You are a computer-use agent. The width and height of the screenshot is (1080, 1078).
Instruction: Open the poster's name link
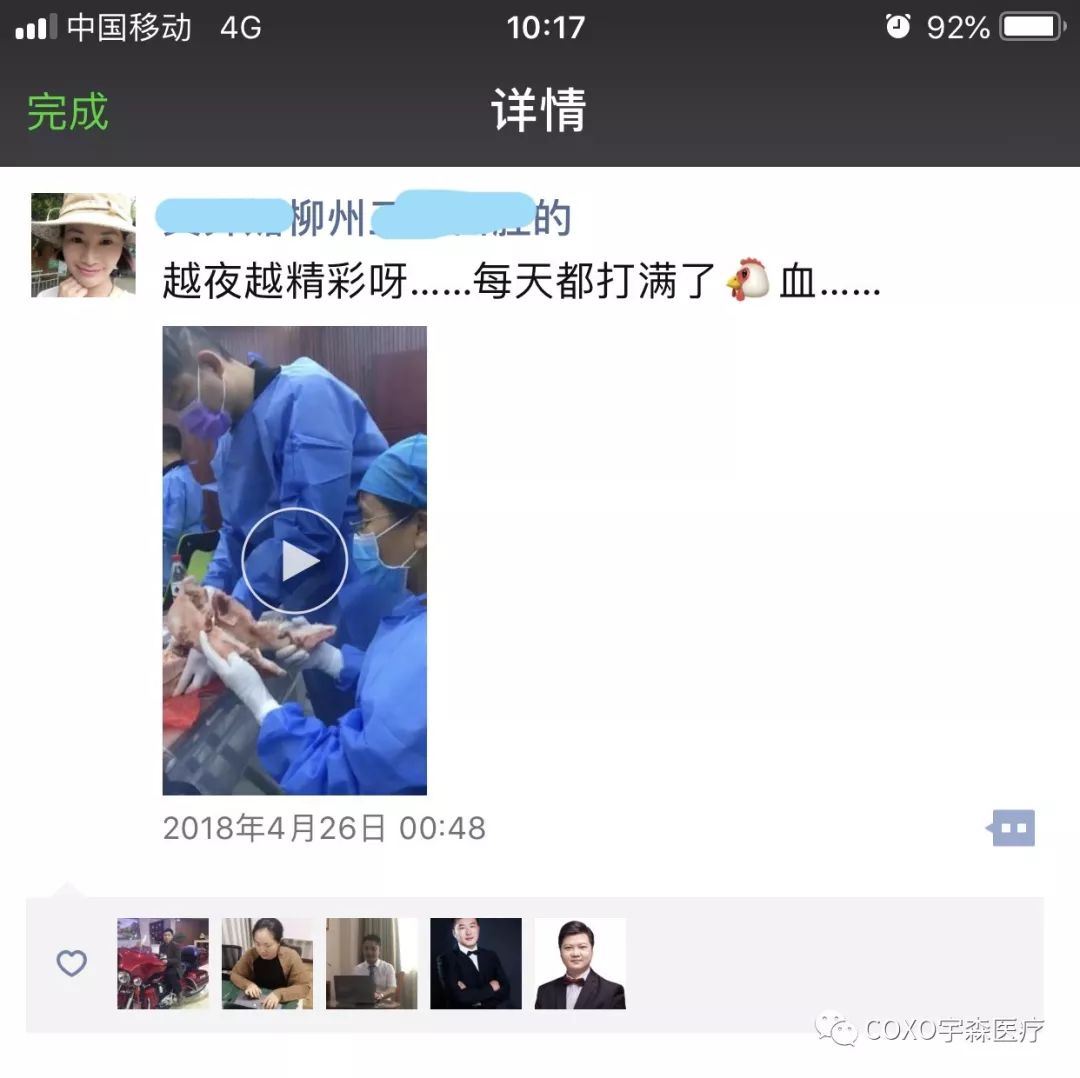(366, 218)
